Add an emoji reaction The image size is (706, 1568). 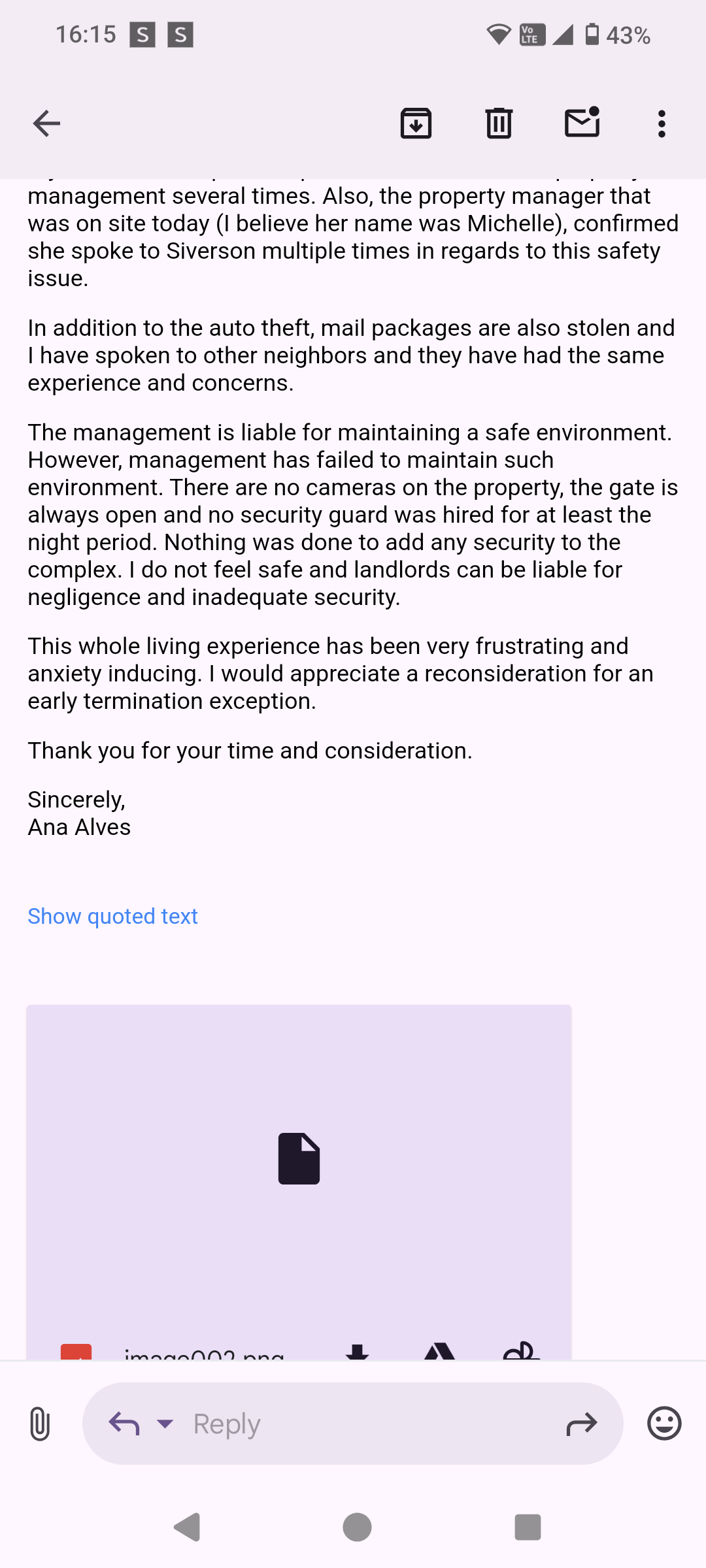[x=664, y=1424]
